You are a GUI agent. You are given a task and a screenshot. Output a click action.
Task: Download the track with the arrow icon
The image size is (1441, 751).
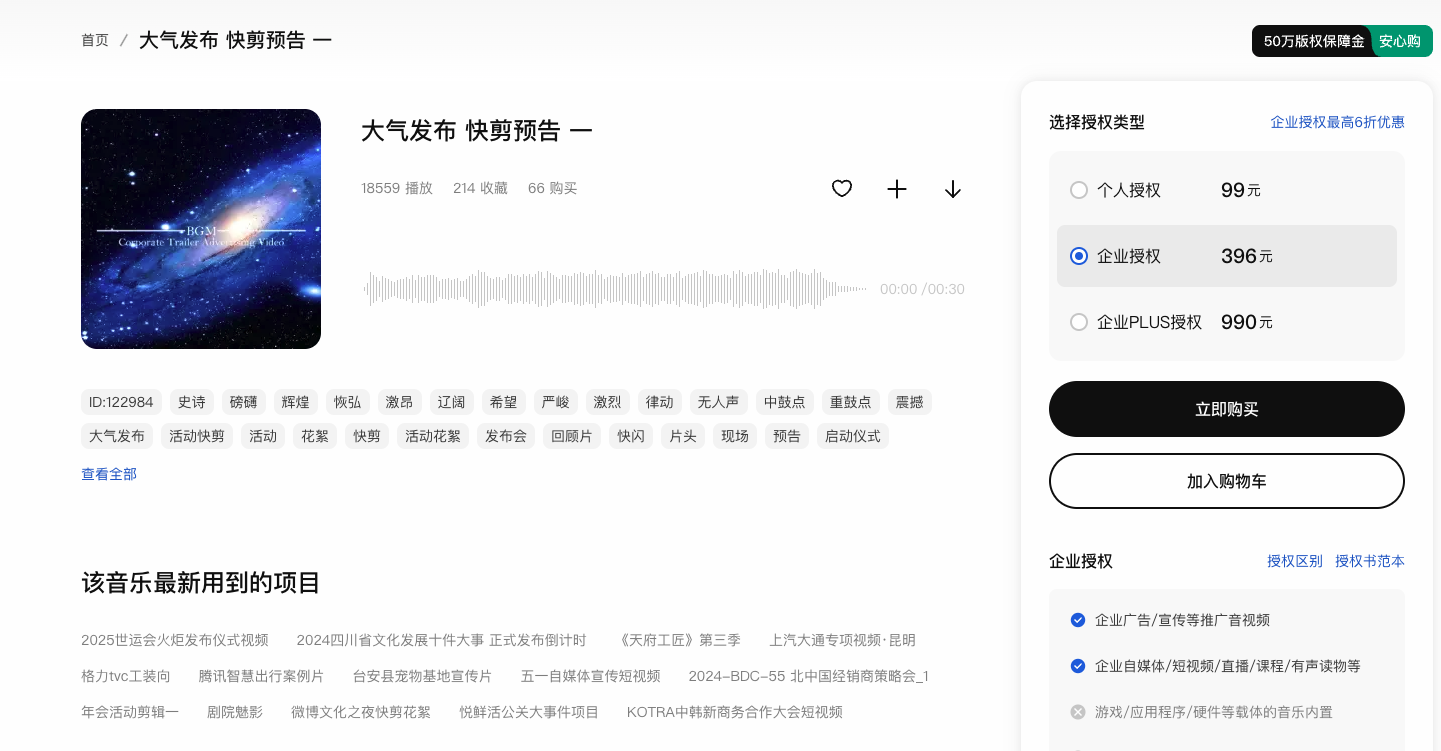(953, 189)
